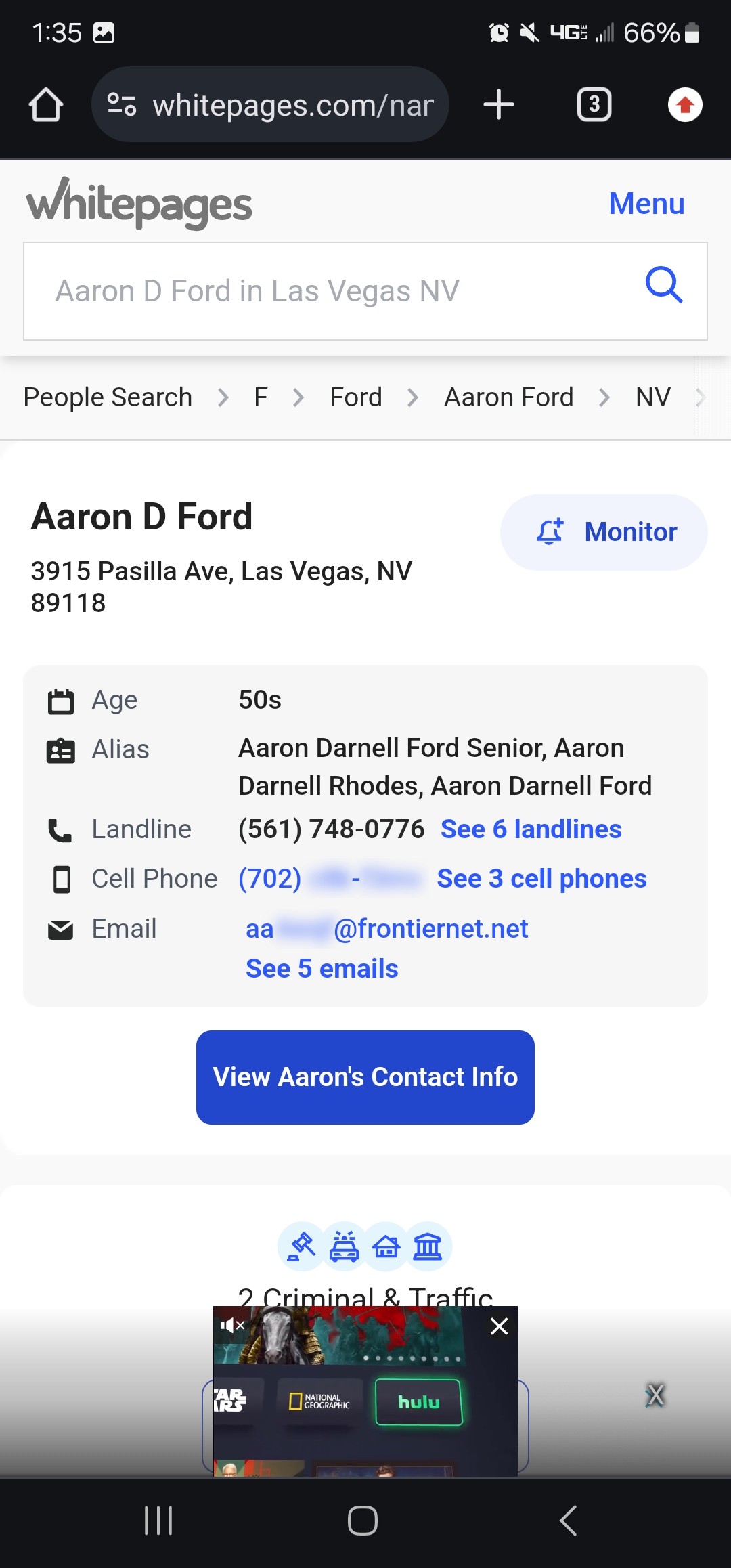Open the Ford breadcrumb link
Image resolution: width=731 pixels, height=1568 pixels.
pyautogui.click(x=356, y=397)
